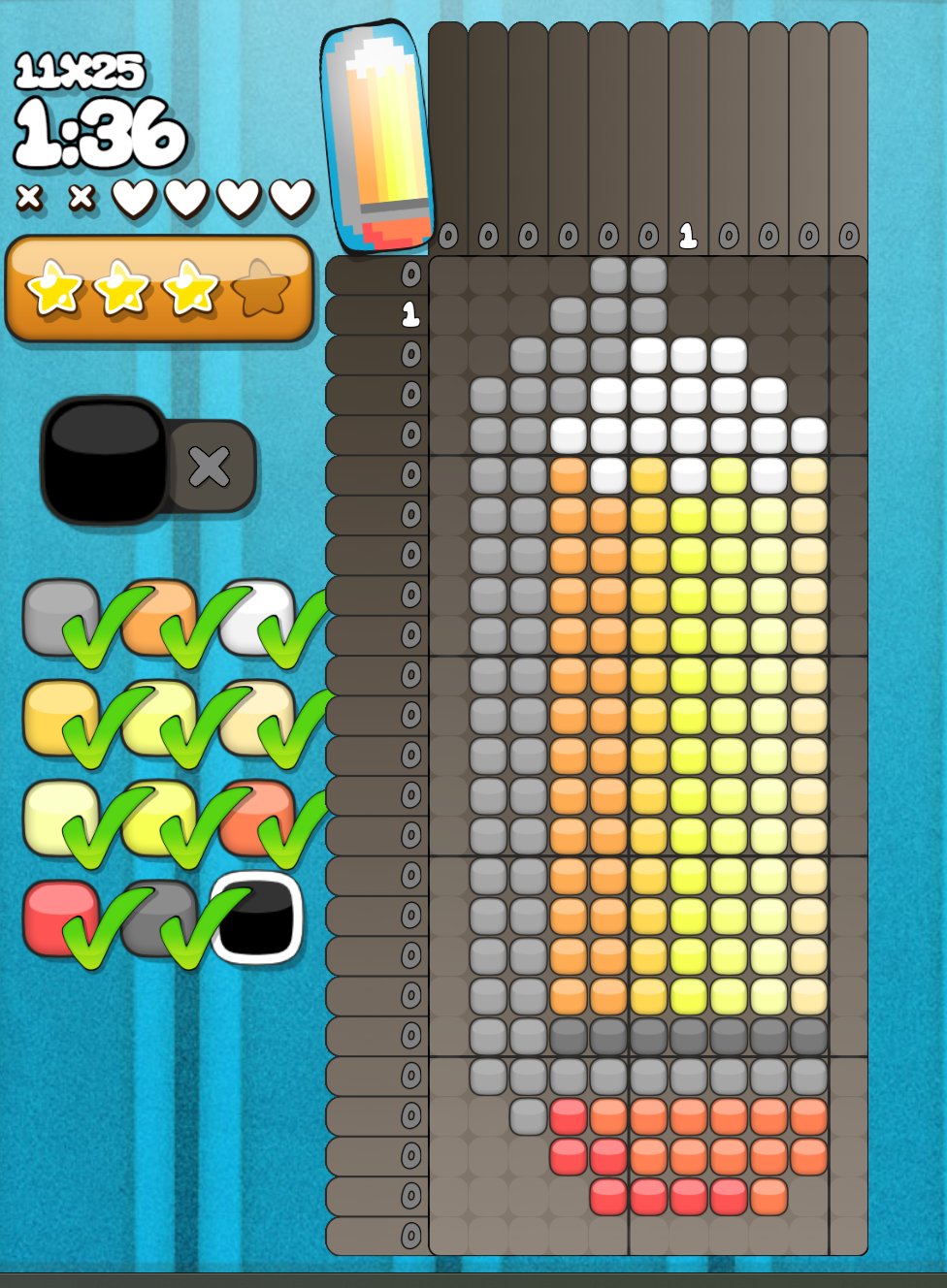This screenshot has width=947, height=1288.
Task: Fill the empty cell where both 1 clues meet
Action: (x=688, y=314)
